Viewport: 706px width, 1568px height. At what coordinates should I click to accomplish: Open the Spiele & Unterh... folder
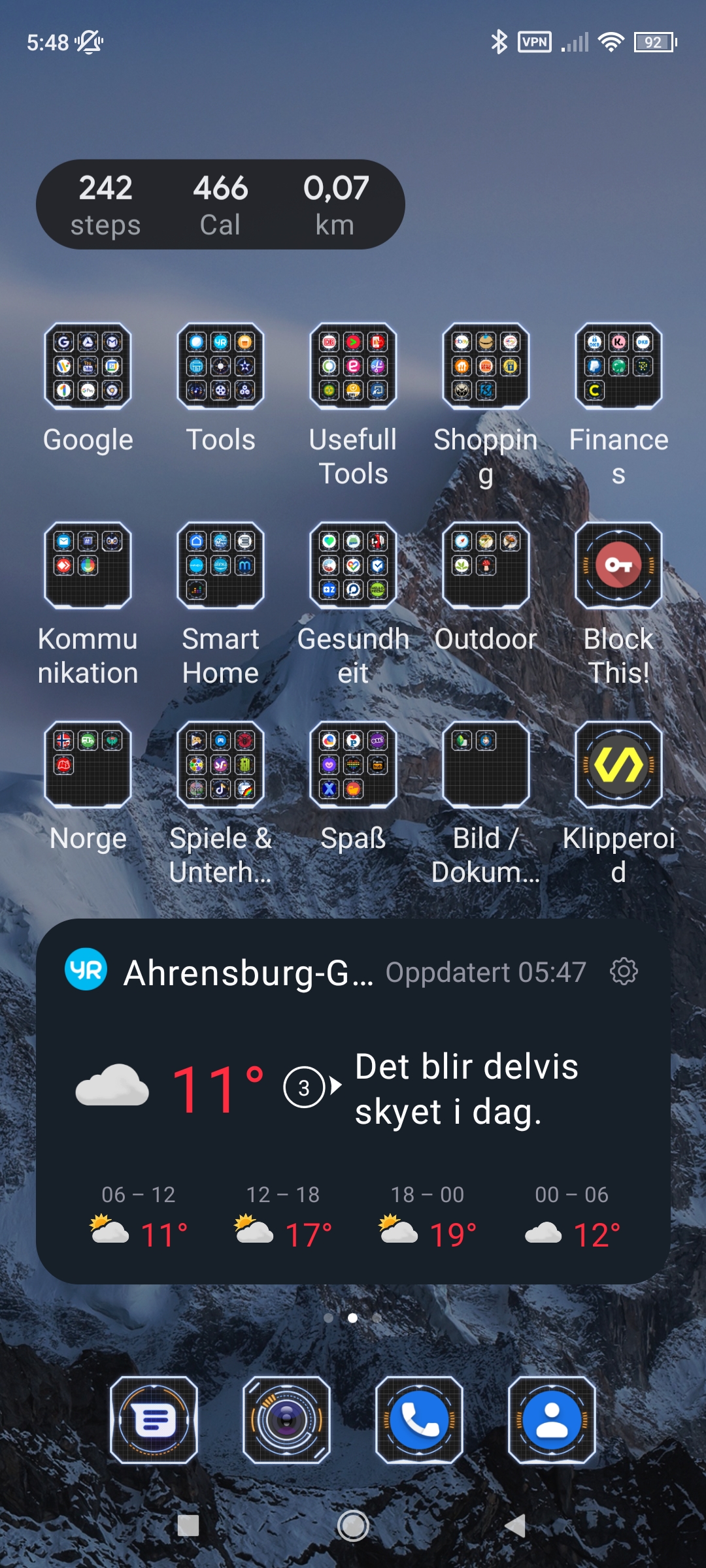tap(221, 764)
